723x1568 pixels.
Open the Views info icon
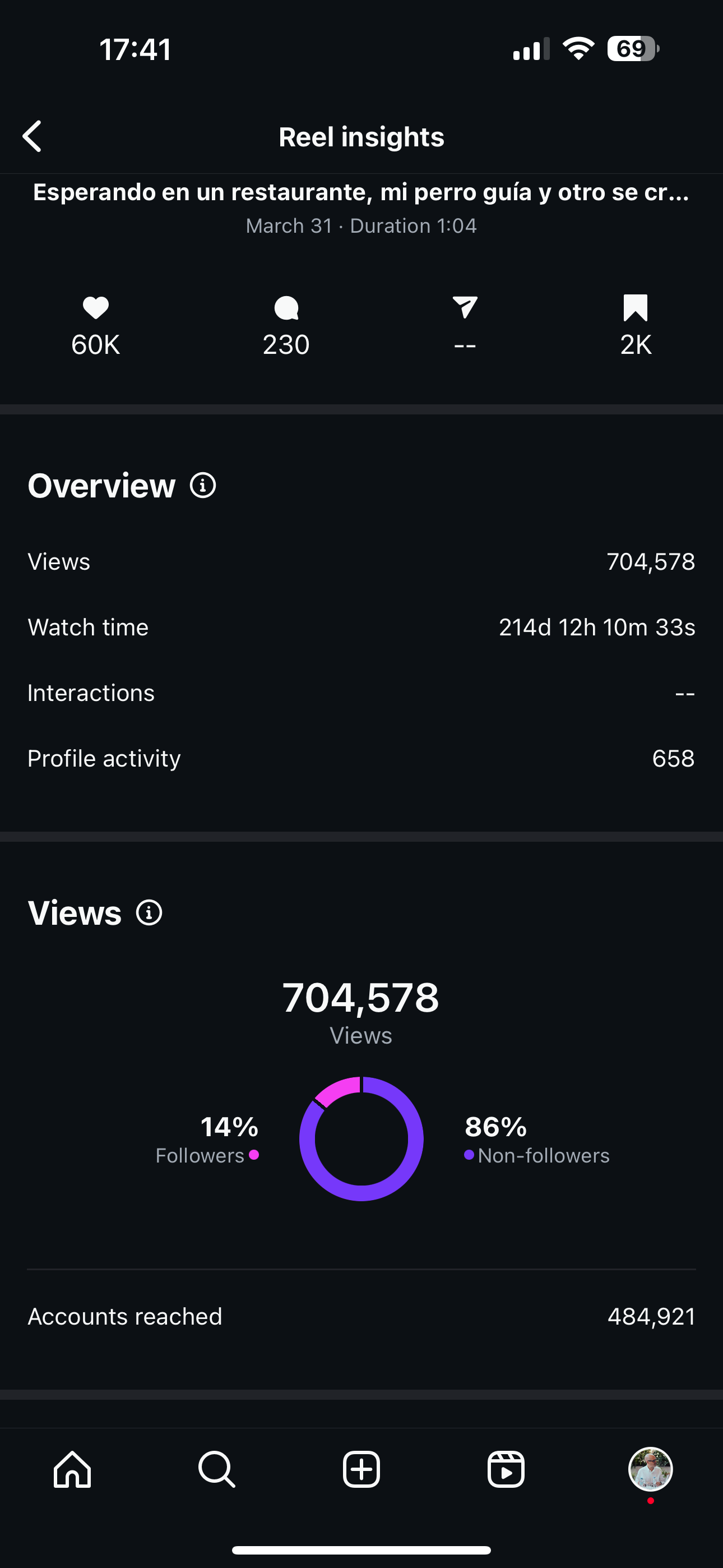149,912
